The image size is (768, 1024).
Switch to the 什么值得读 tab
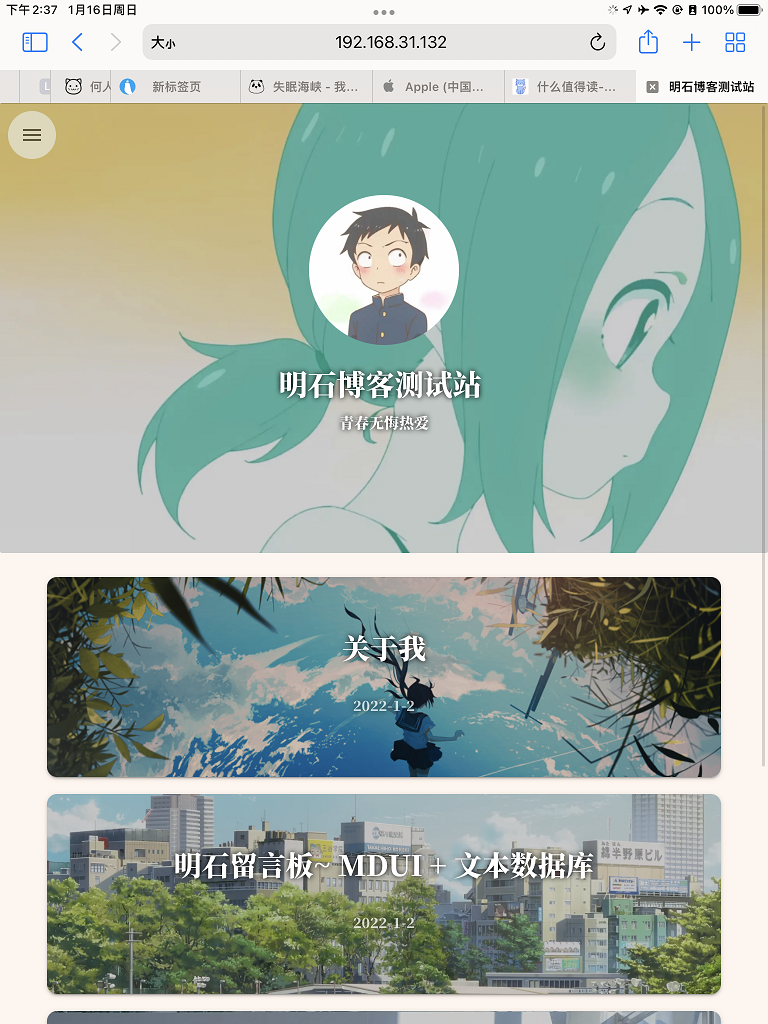pyautogui.click(x=567, y=87)
